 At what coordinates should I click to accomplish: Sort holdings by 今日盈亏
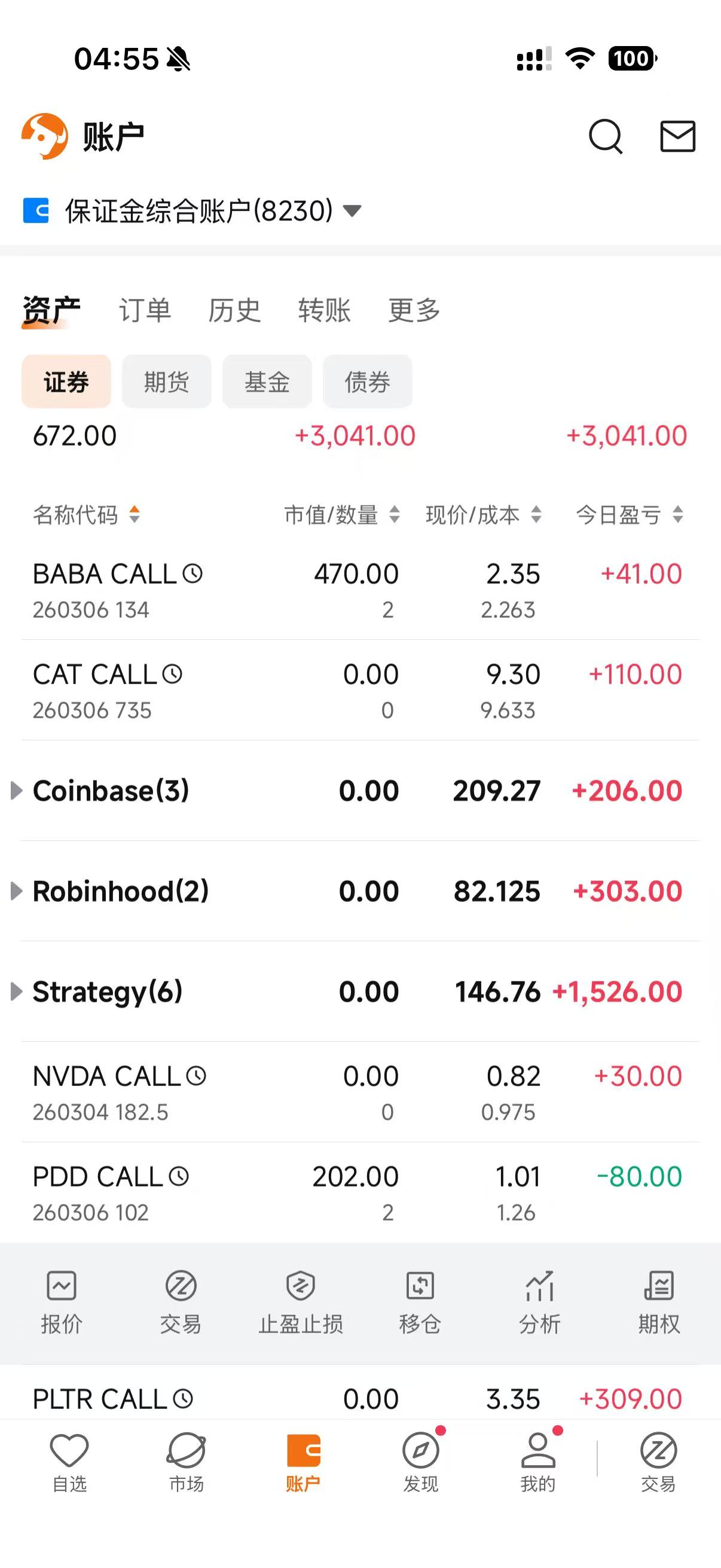click(x=629, y=515)
